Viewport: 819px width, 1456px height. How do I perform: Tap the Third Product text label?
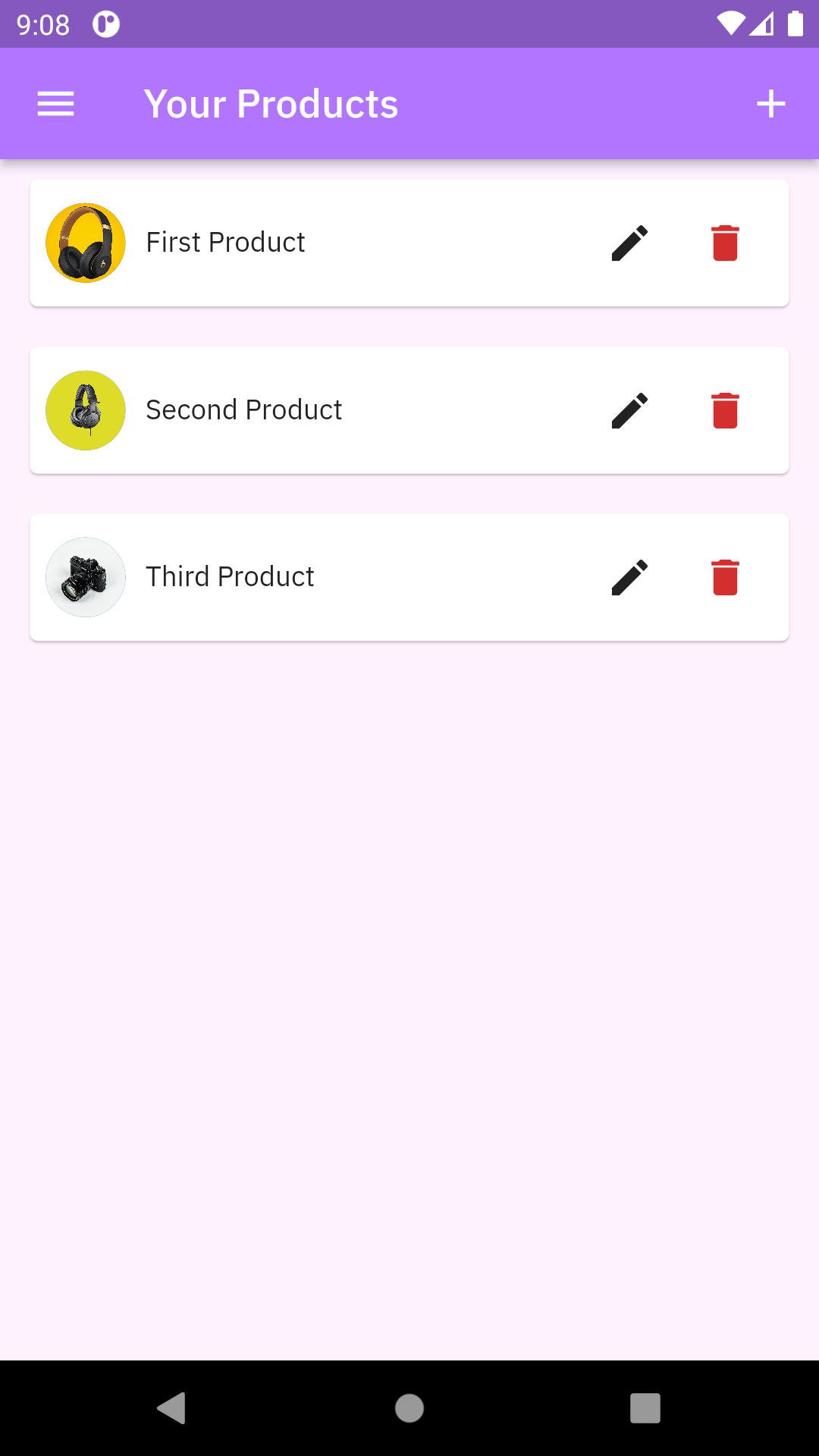[x=230, y=576]
